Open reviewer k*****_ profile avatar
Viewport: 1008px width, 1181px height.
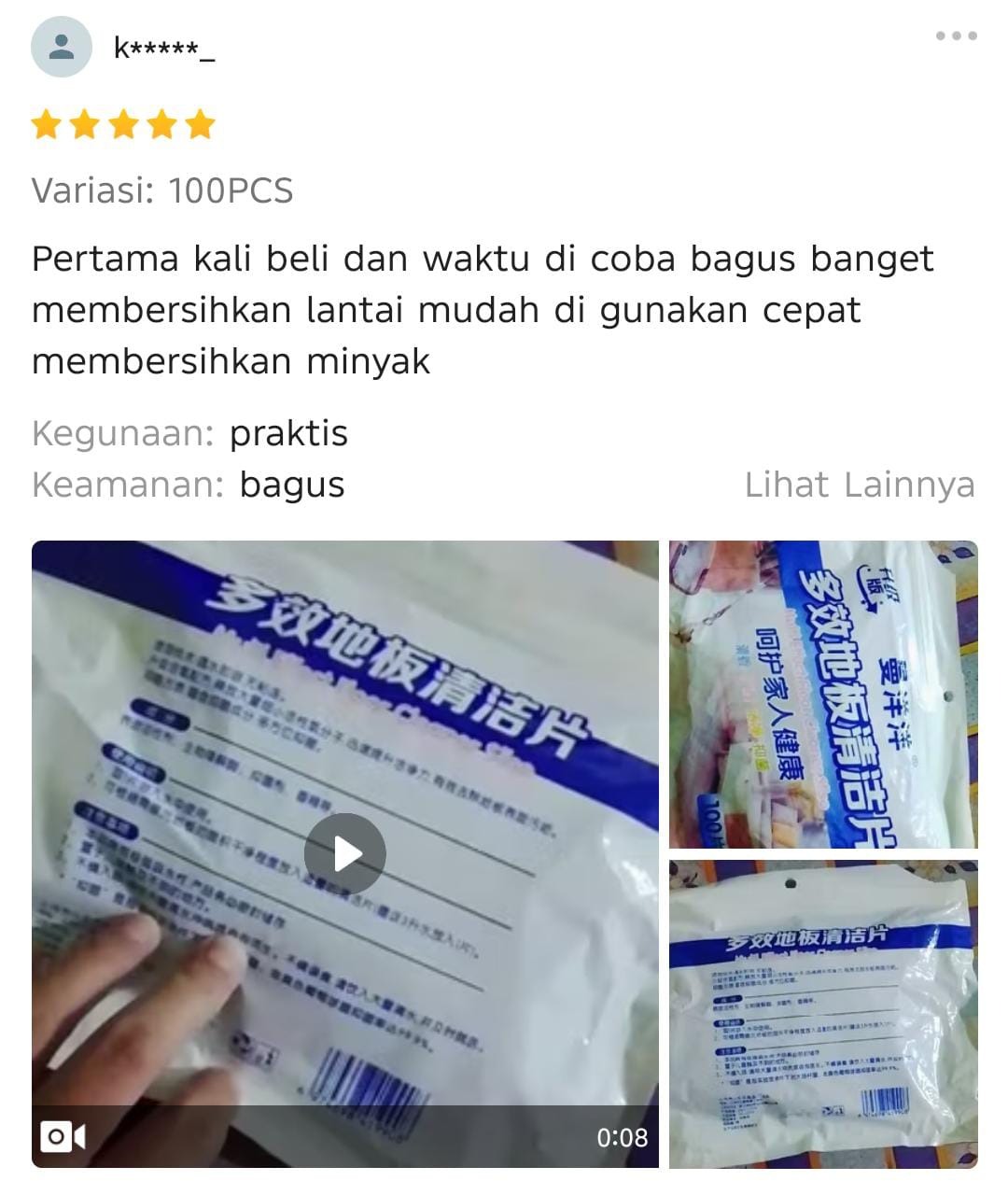(x=62, y=47)
